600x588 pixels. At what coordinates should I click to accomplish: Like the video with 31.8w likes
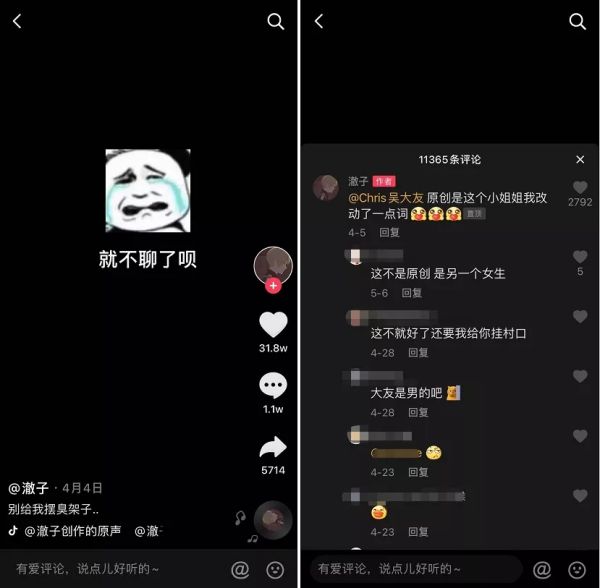coord(272,325)
